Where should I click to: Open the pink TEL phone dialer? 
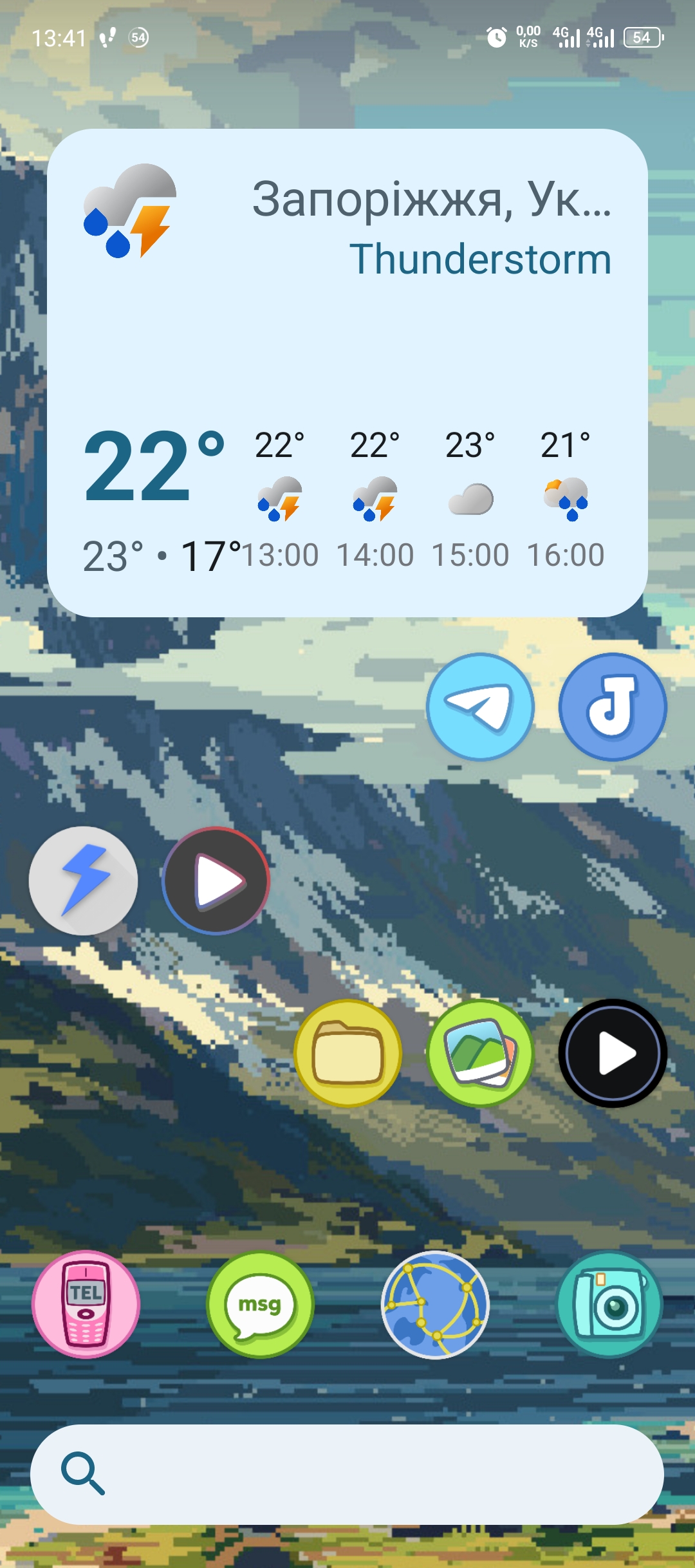[x=86, y=1304]
